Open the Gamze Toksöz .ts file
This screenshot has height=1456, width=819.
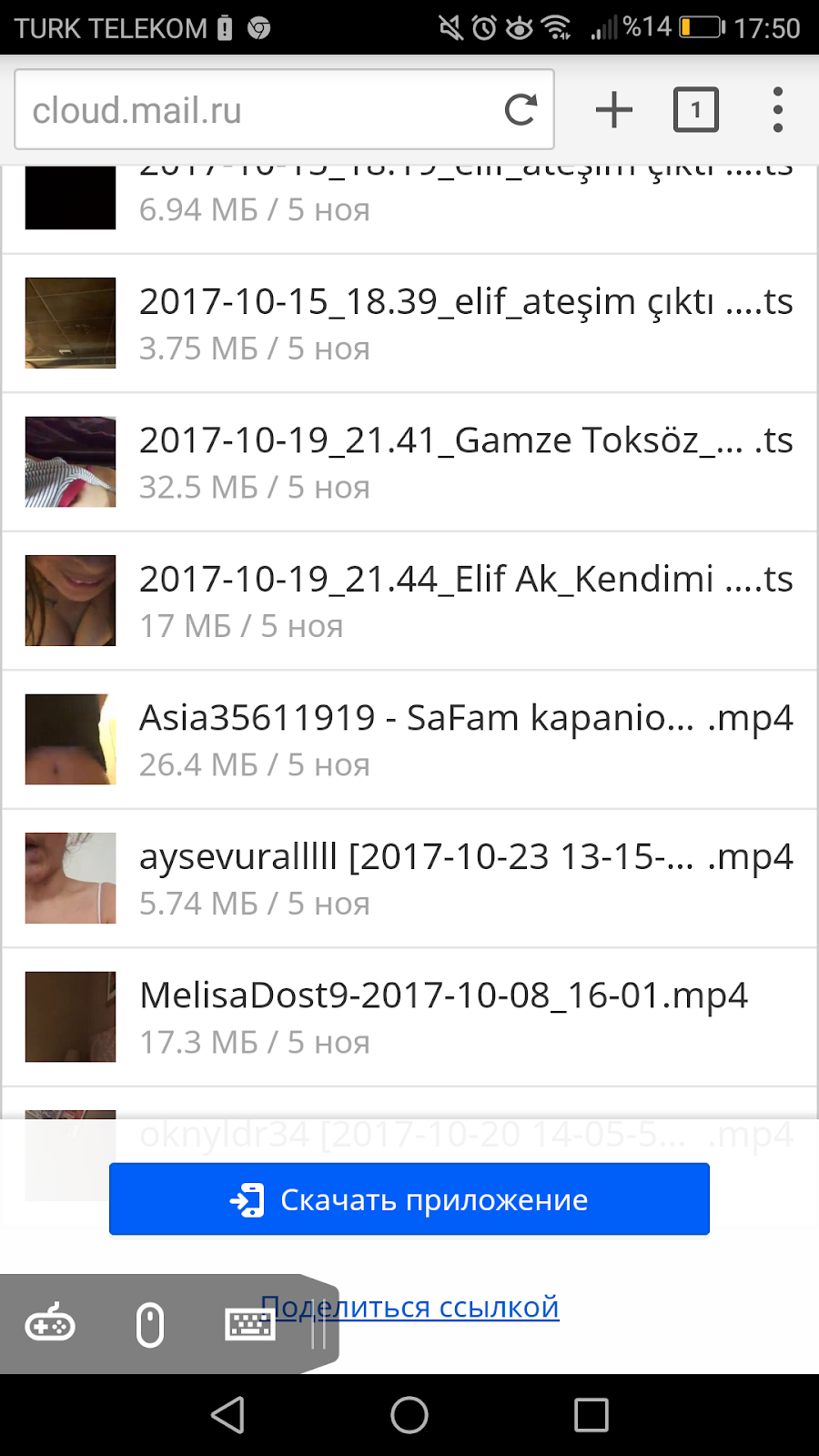pos(464,462)
